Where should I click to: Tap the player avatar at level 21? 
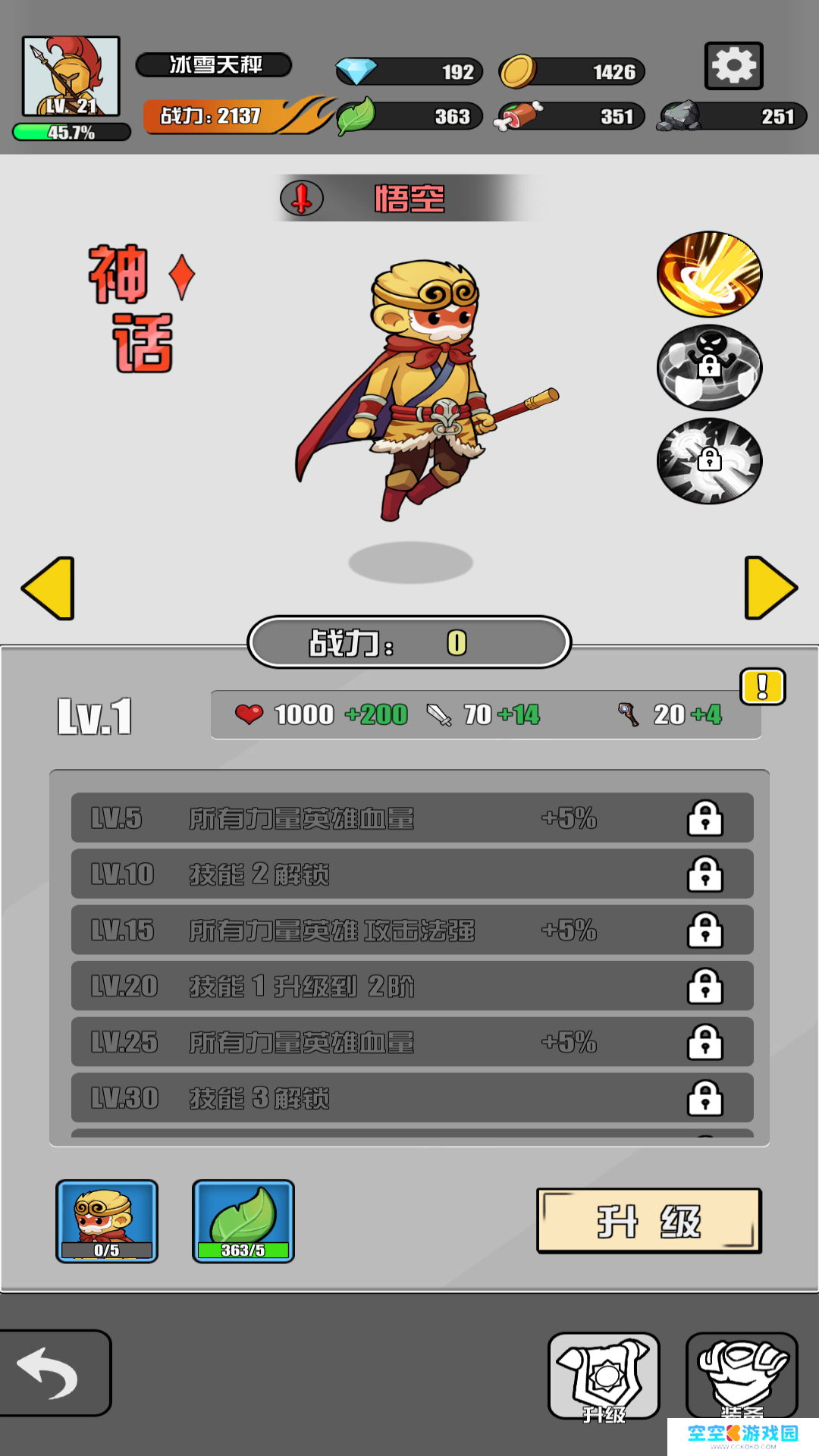point(71,77)
